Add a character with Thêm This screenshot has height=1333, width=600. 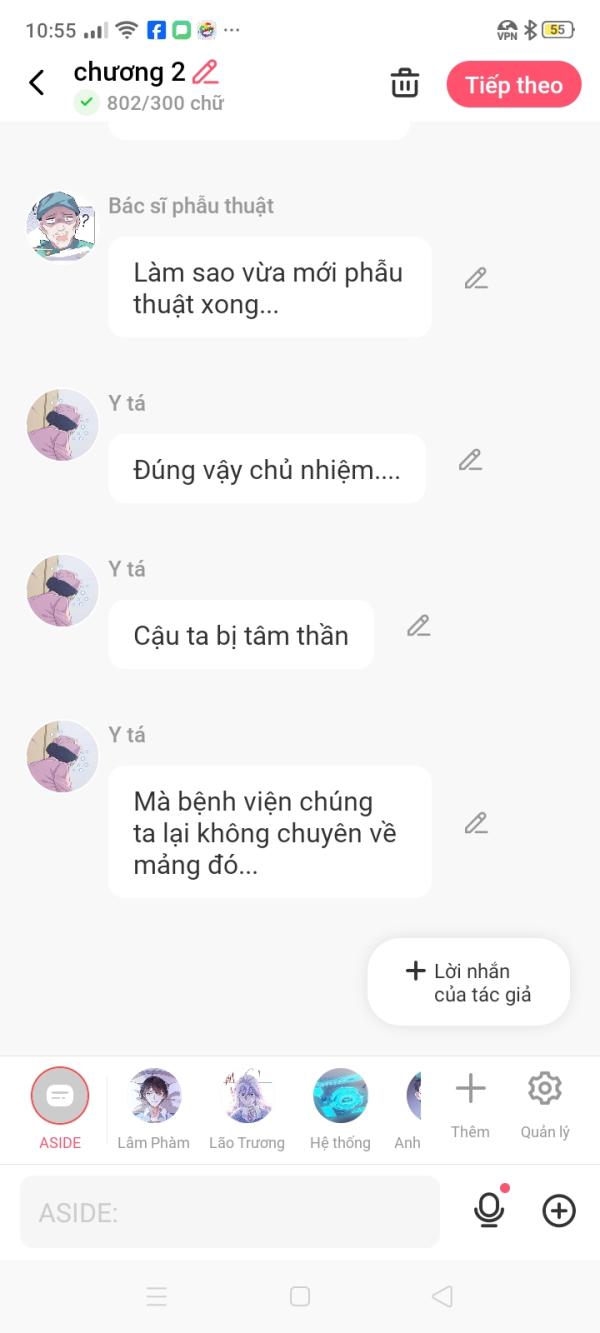470,1099
